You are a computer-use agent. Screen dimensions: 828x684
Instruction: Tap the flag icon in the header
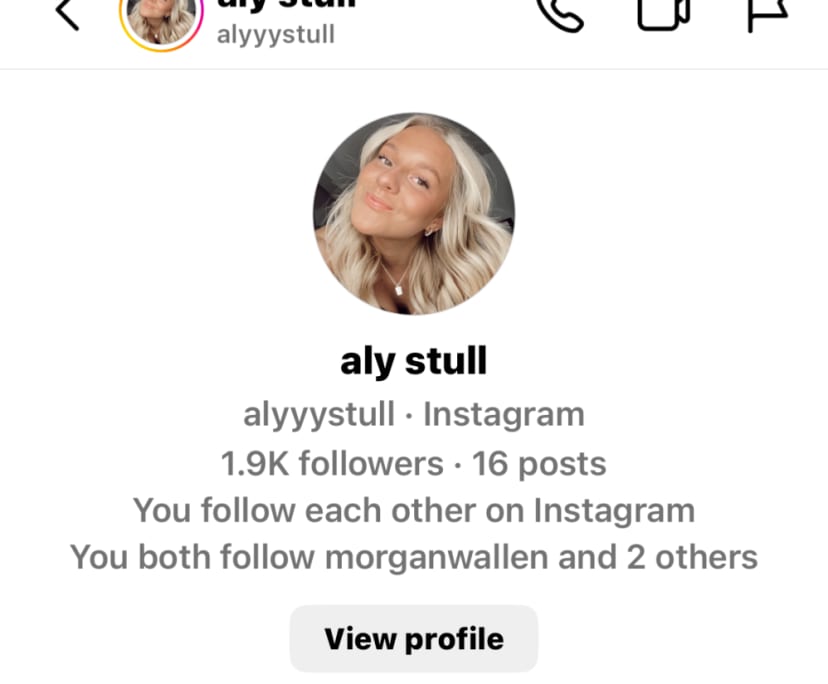[x=768, y=12]
